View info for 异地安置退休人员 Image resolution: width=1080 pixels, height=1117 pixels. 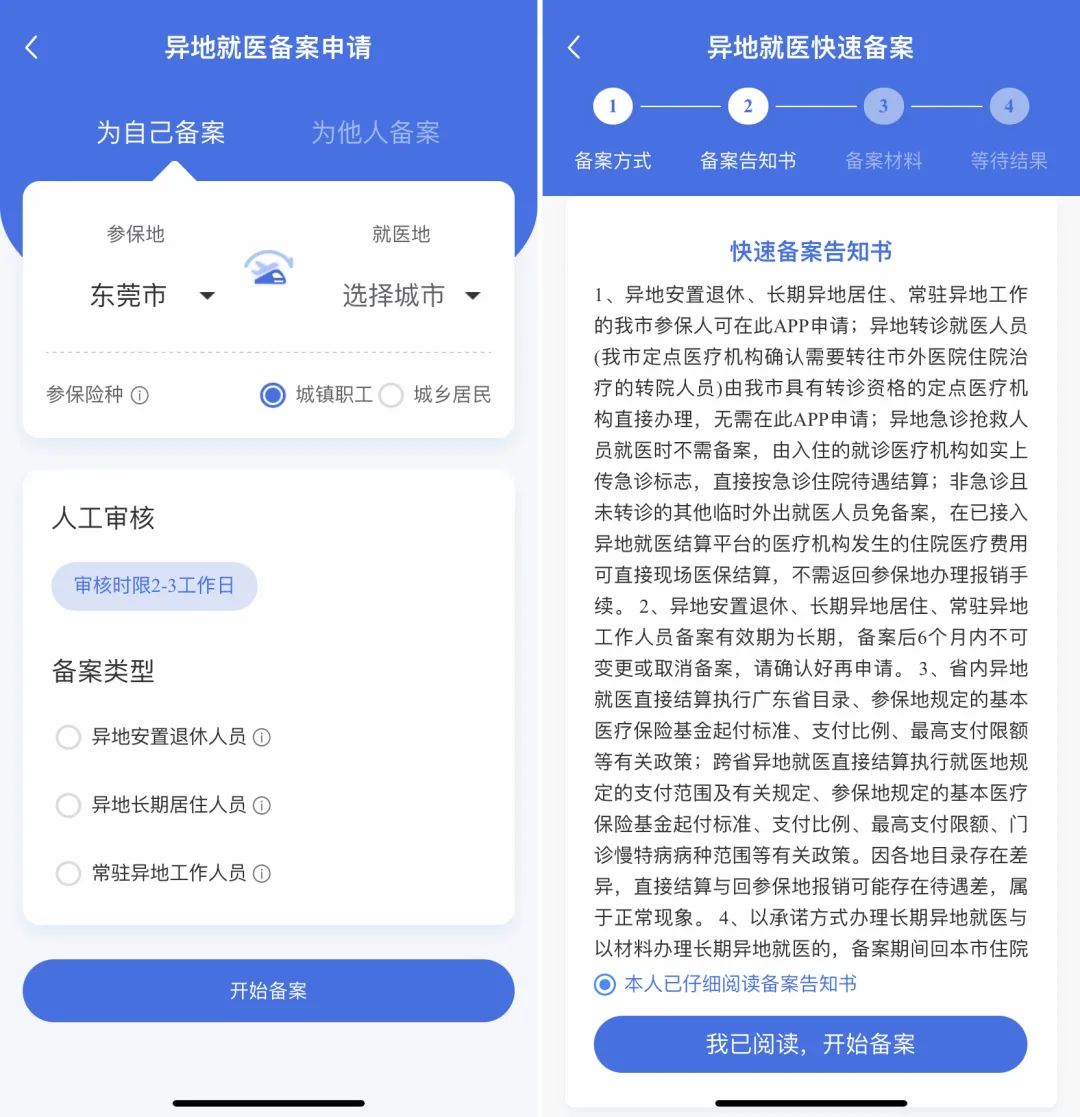(x=262, y=737)
